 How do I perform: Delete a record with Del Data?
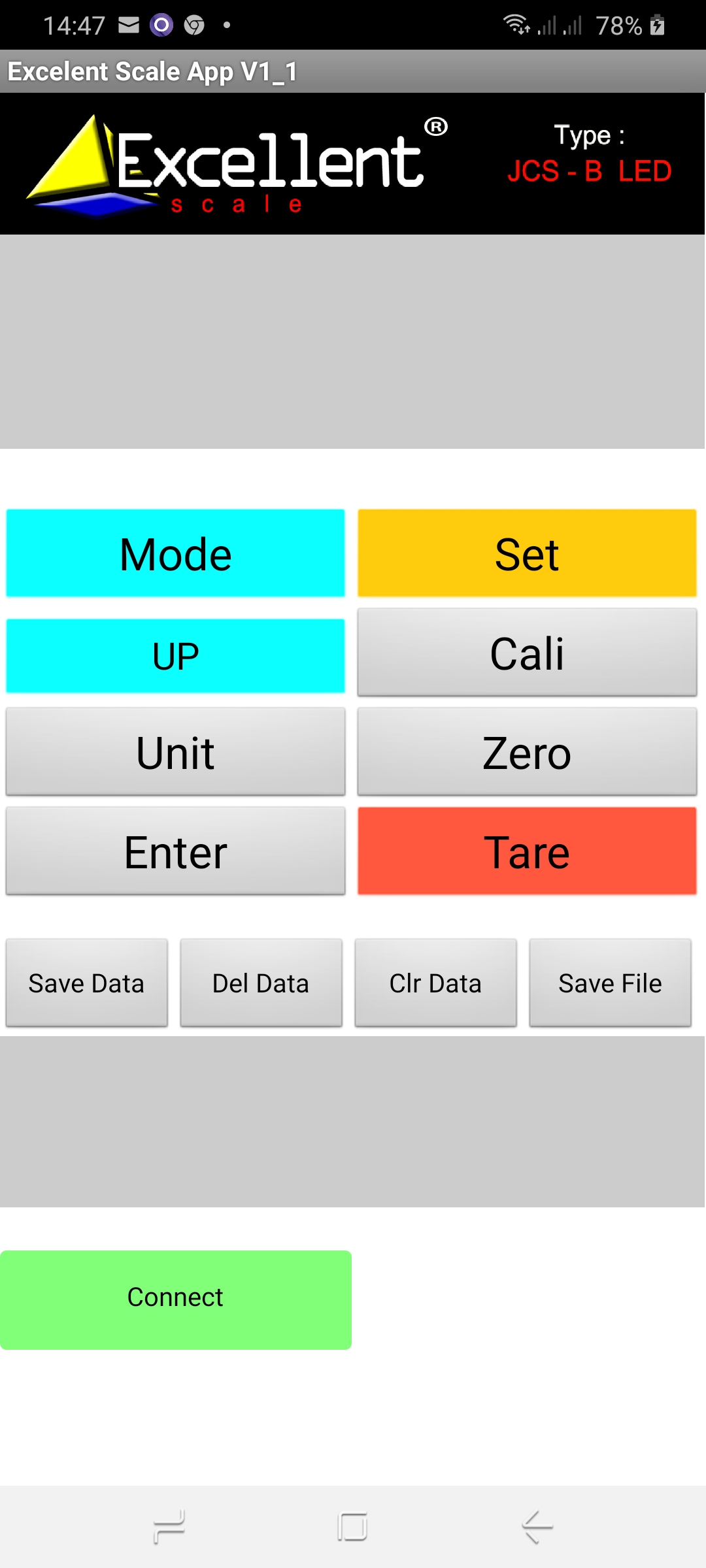(261, 983)
